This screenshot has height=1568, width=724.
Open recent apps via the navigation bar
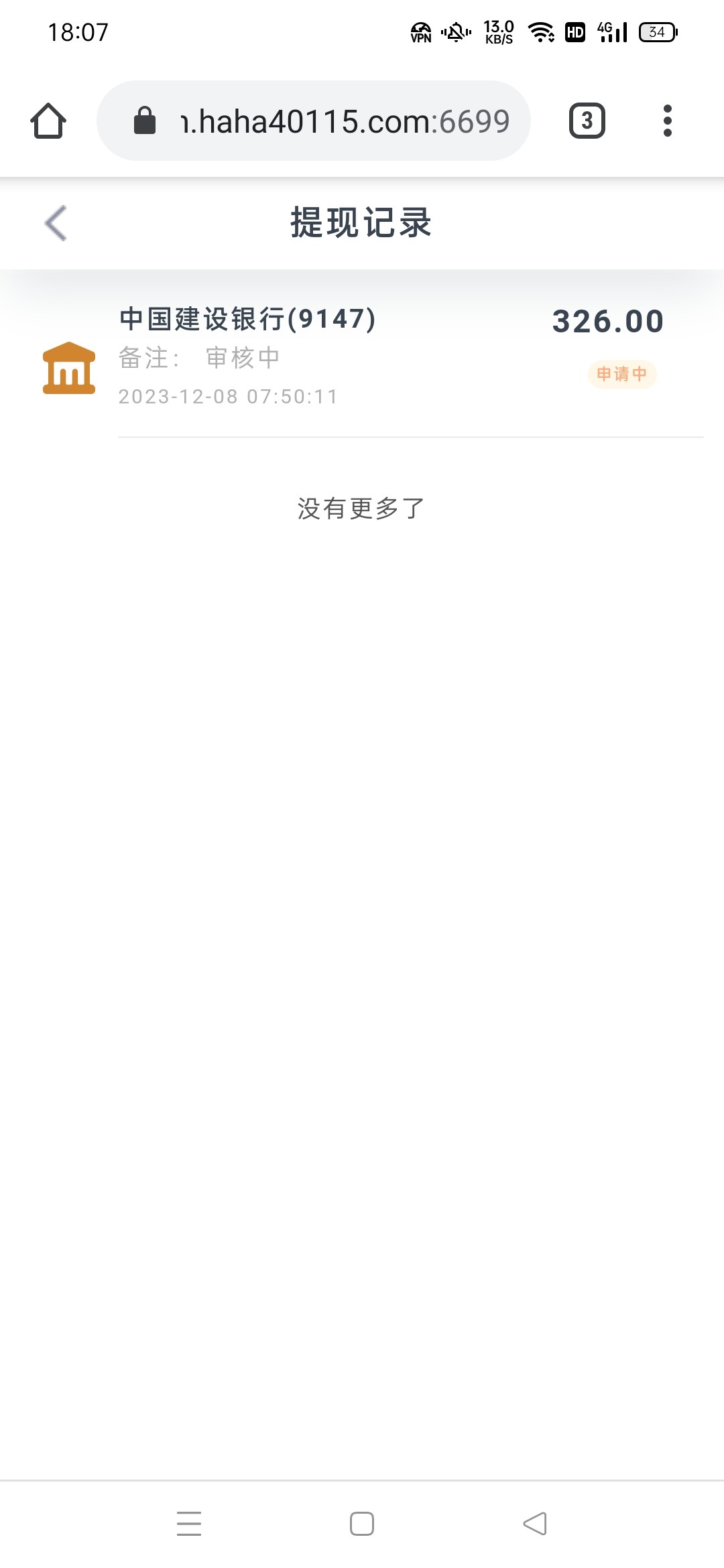189,1523
